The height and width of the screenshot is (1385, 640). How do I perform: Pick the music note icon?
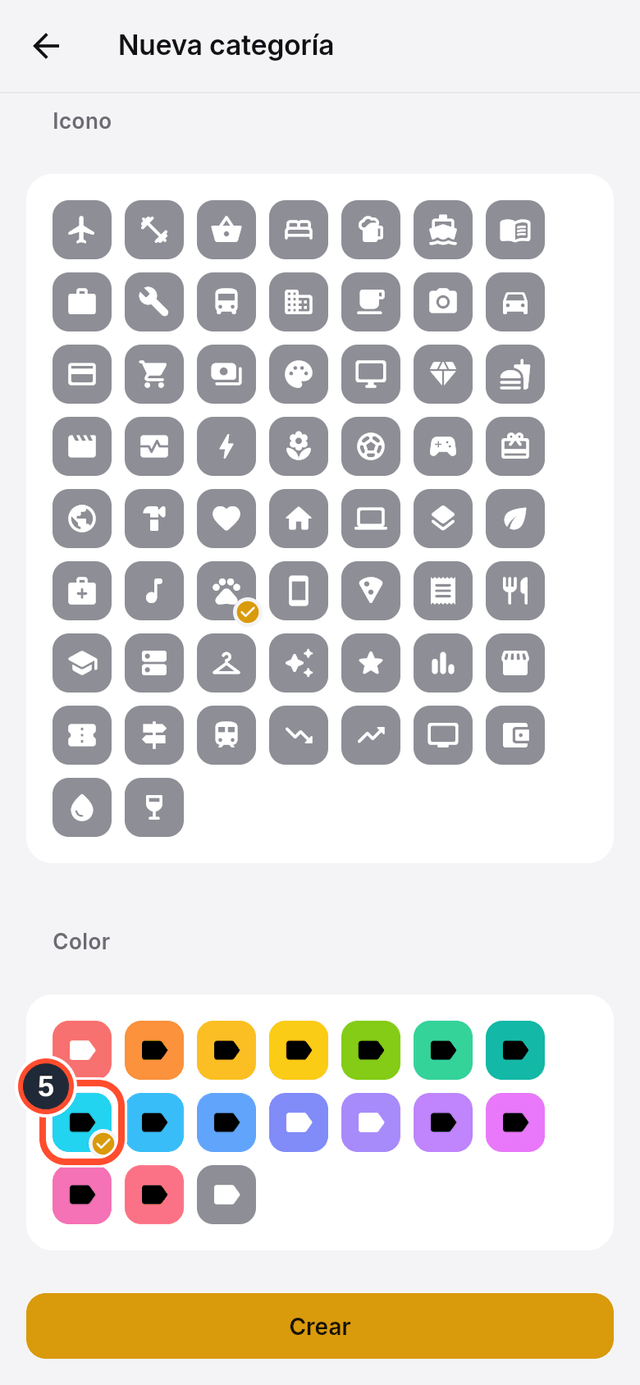pyautogui.click(x=154, y=590)
